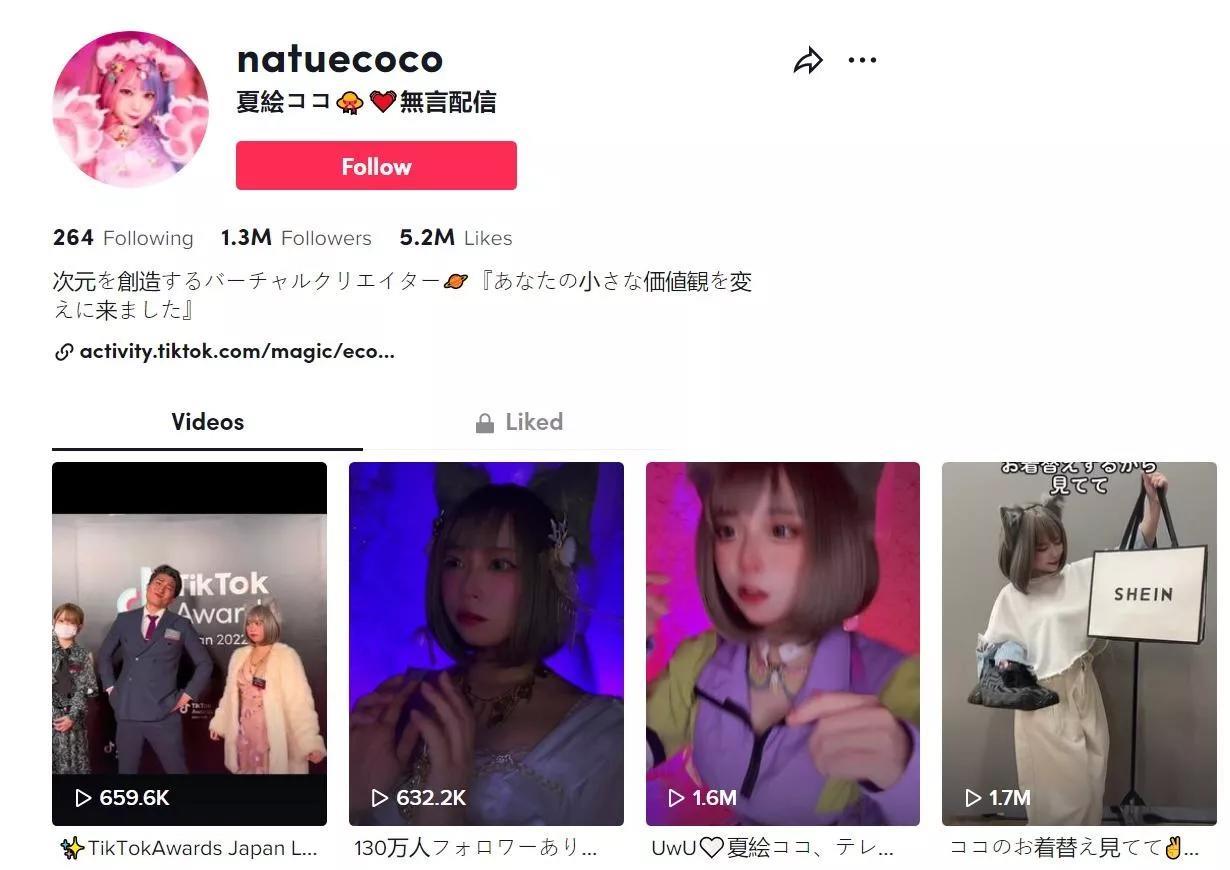The height and width of the screenshot is (870, 1230).
Task: Open the SHEIN outfit video
Action: [x=1078, y=643]
